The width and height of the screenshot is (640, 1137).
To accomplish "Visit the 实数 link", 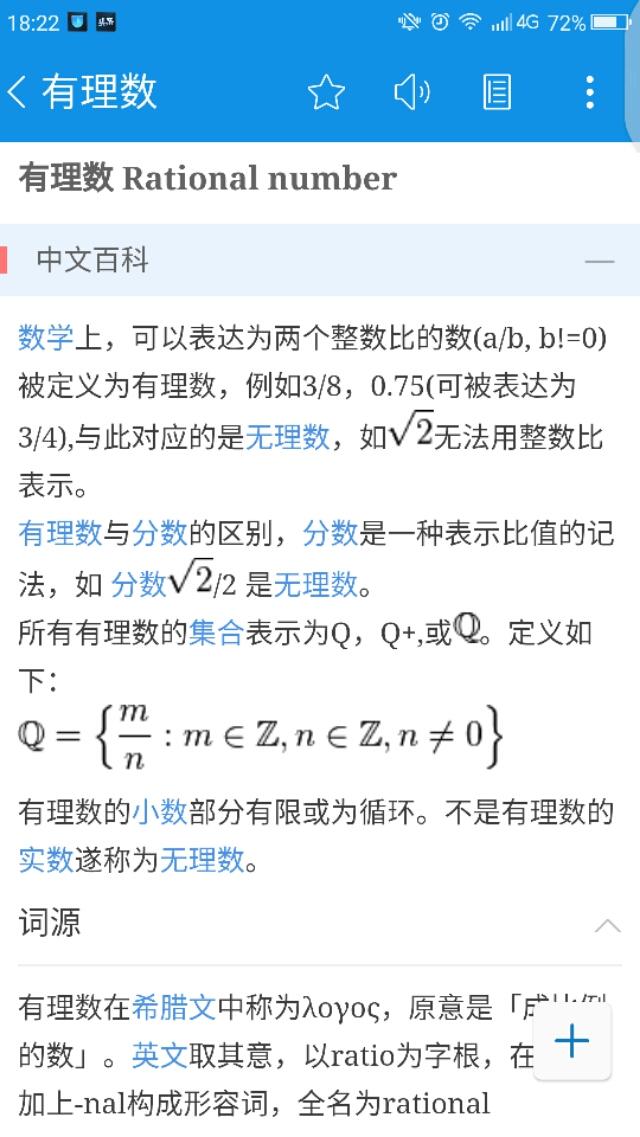I will click(x=46, y=859).
